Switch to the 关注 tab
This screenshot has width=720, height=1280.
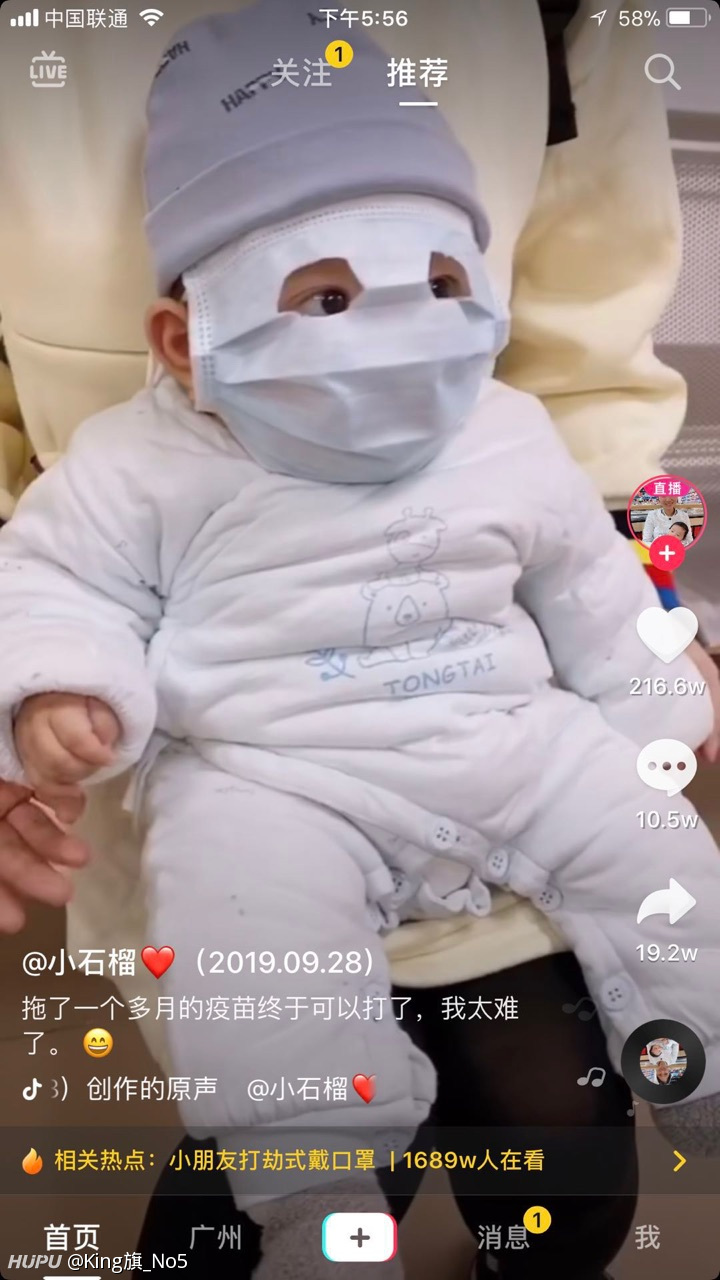pyautogui.click(x=301, y=72)
